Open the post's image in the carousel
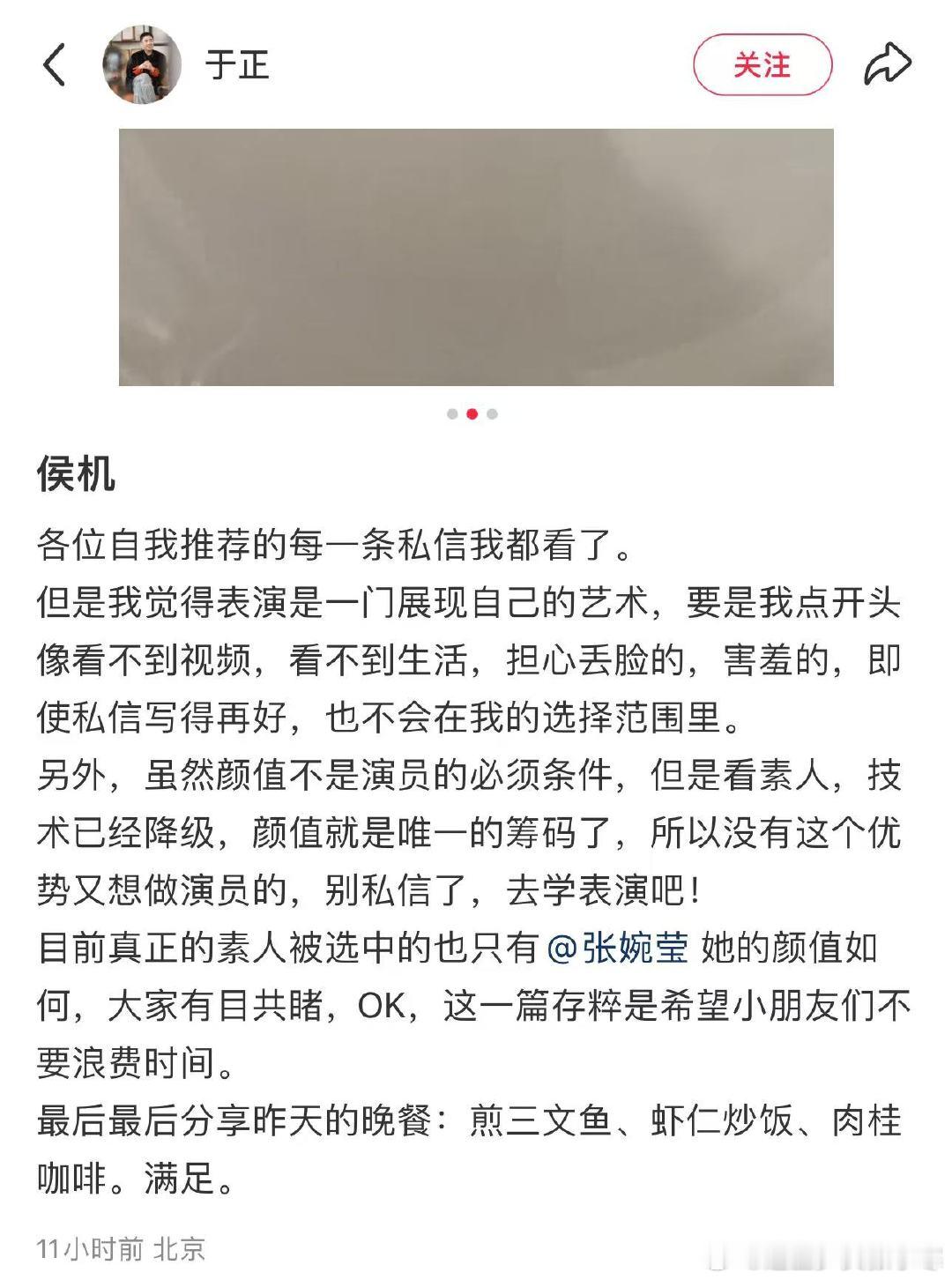This screenshot has height=1280, width=952. 476,257
